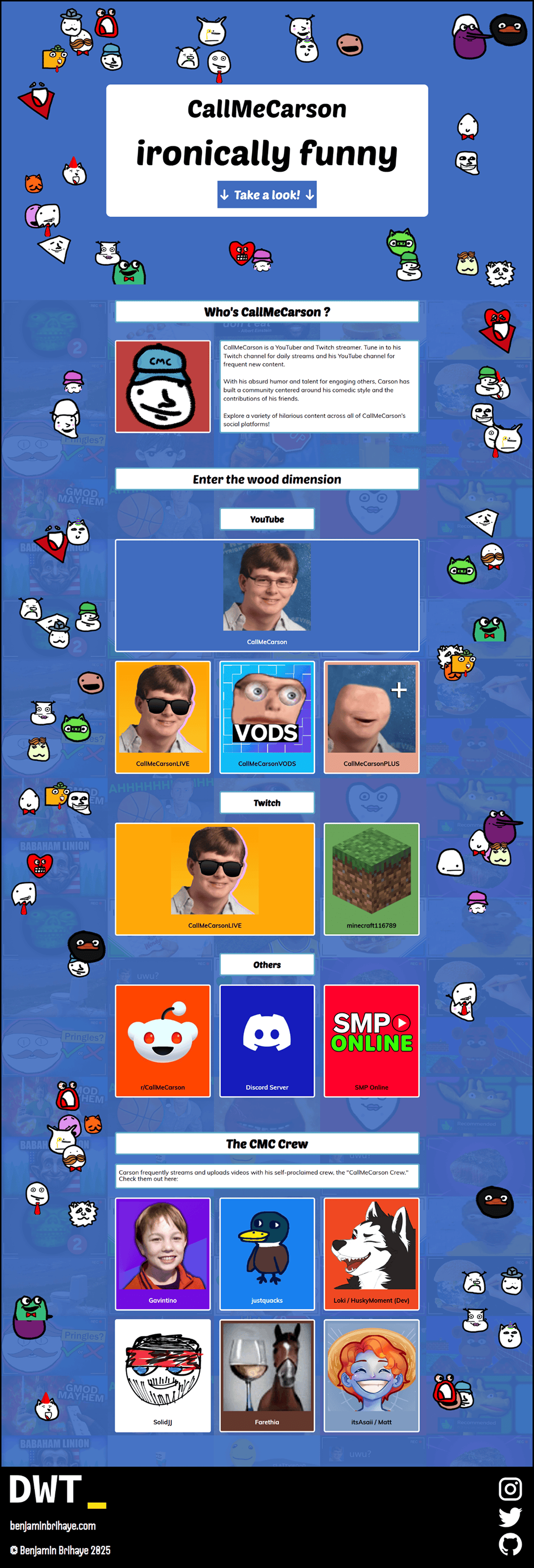
Task: Open the Instagram icon in footer
Action: tap(510, 1489)
